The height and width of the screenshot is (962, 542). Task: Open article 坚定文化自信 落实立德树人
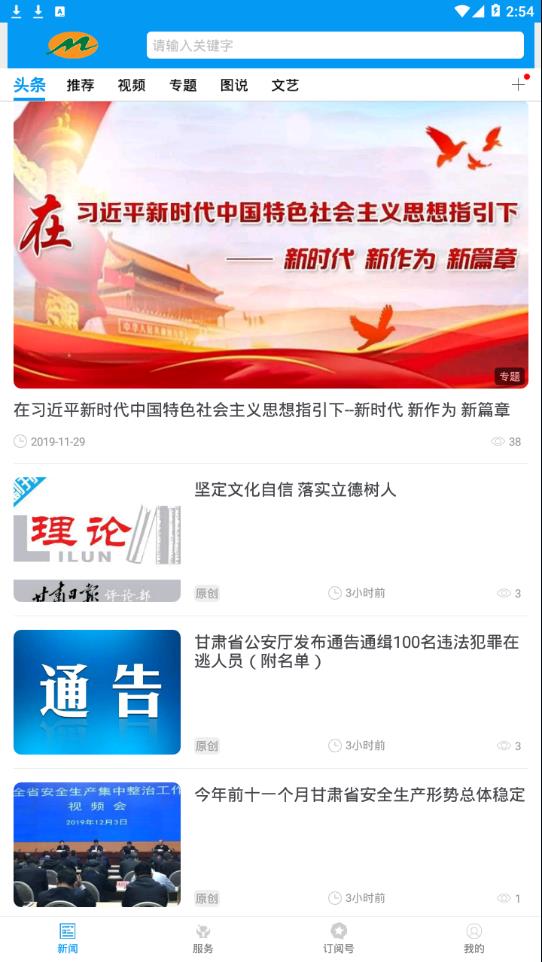[271, 540]
